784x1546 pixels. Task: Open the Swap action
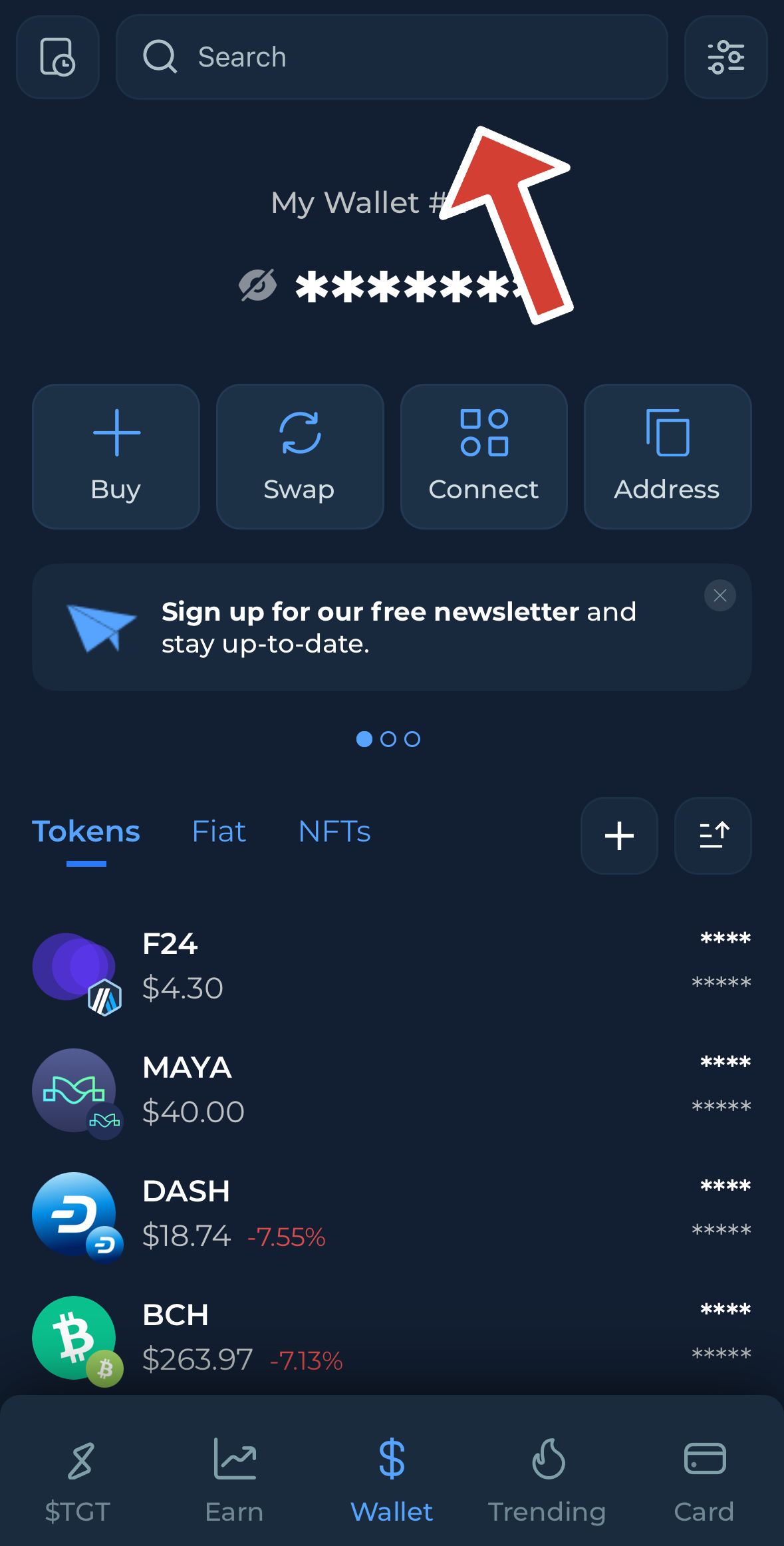click(300, 456)
